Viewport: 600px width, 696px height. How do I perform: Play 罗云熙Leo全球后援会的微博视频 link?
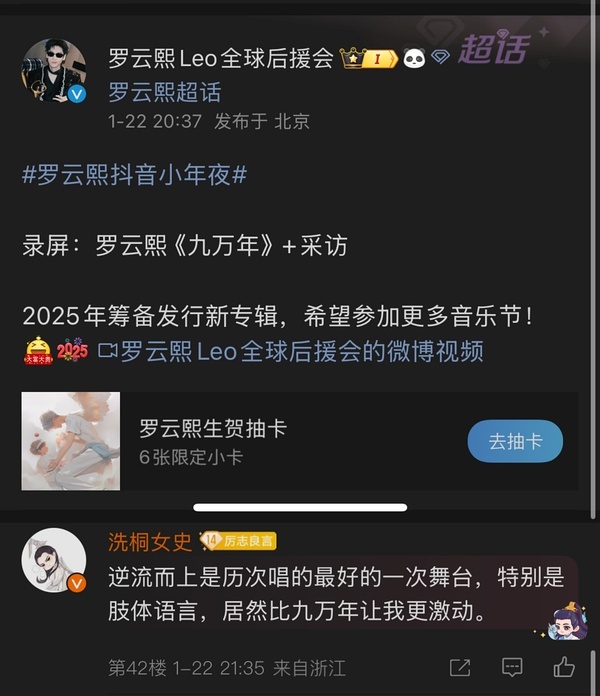(x=300, y=351)
